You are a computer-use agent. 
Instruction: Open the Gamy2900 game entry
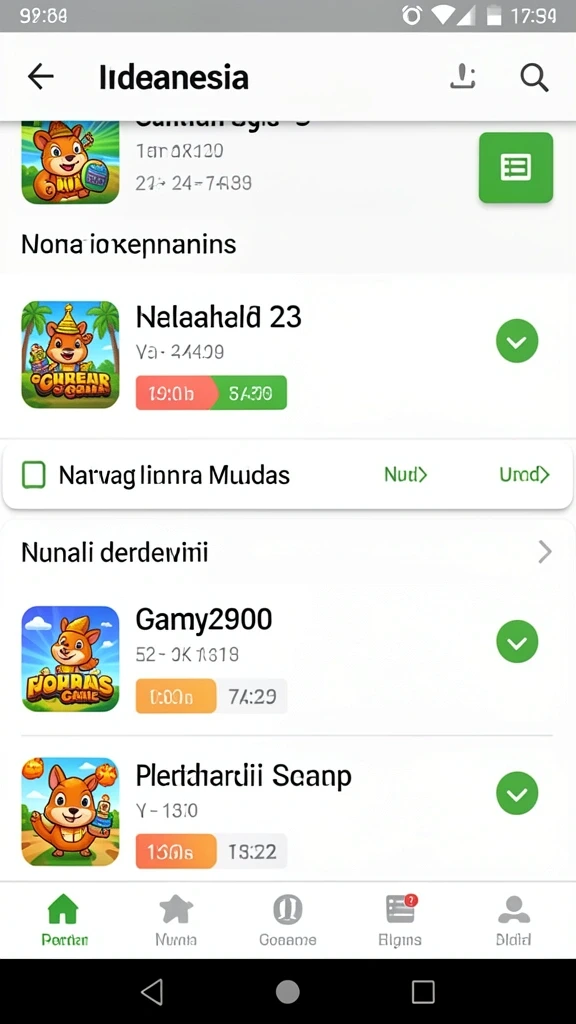[287, 658]
